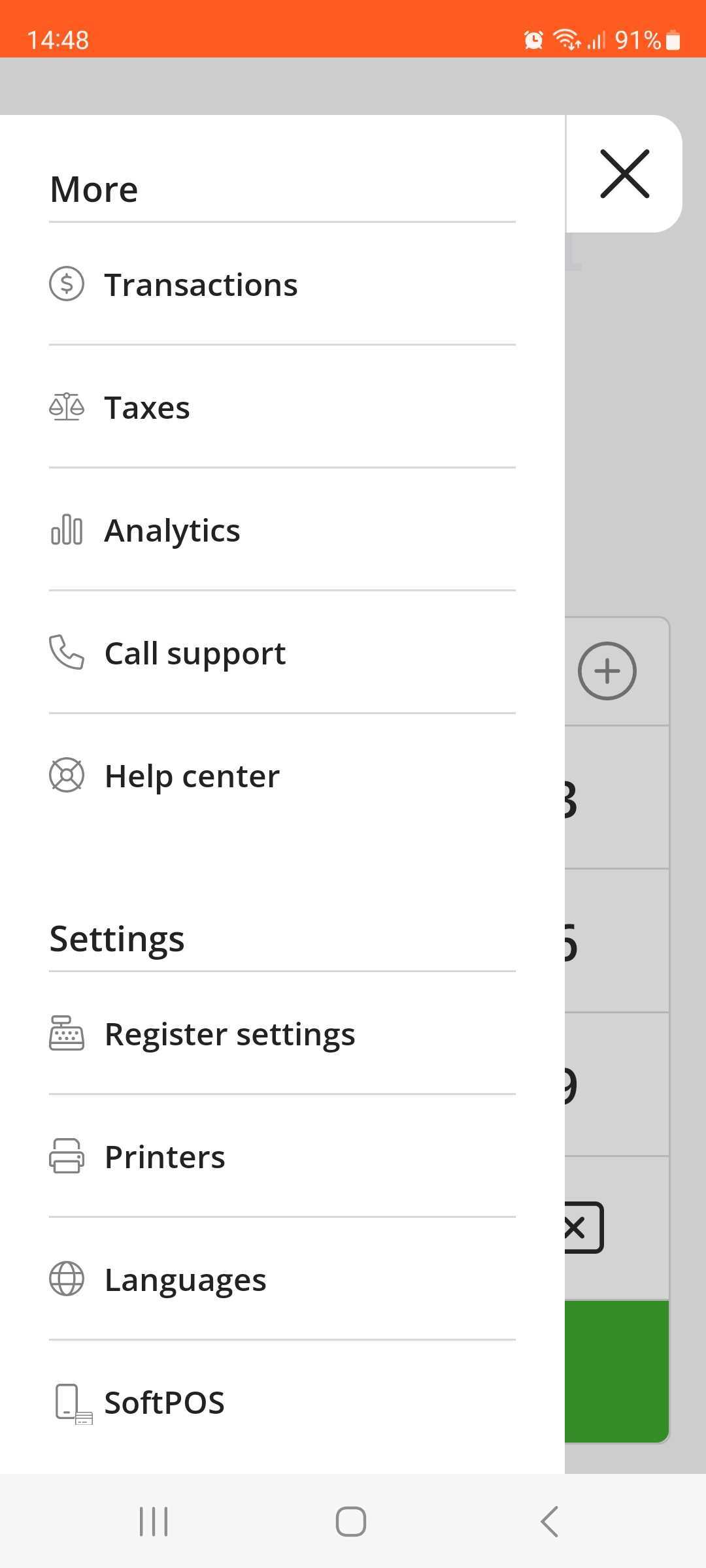Open Register settings
706x1568 pixels.
point(229,1034)
